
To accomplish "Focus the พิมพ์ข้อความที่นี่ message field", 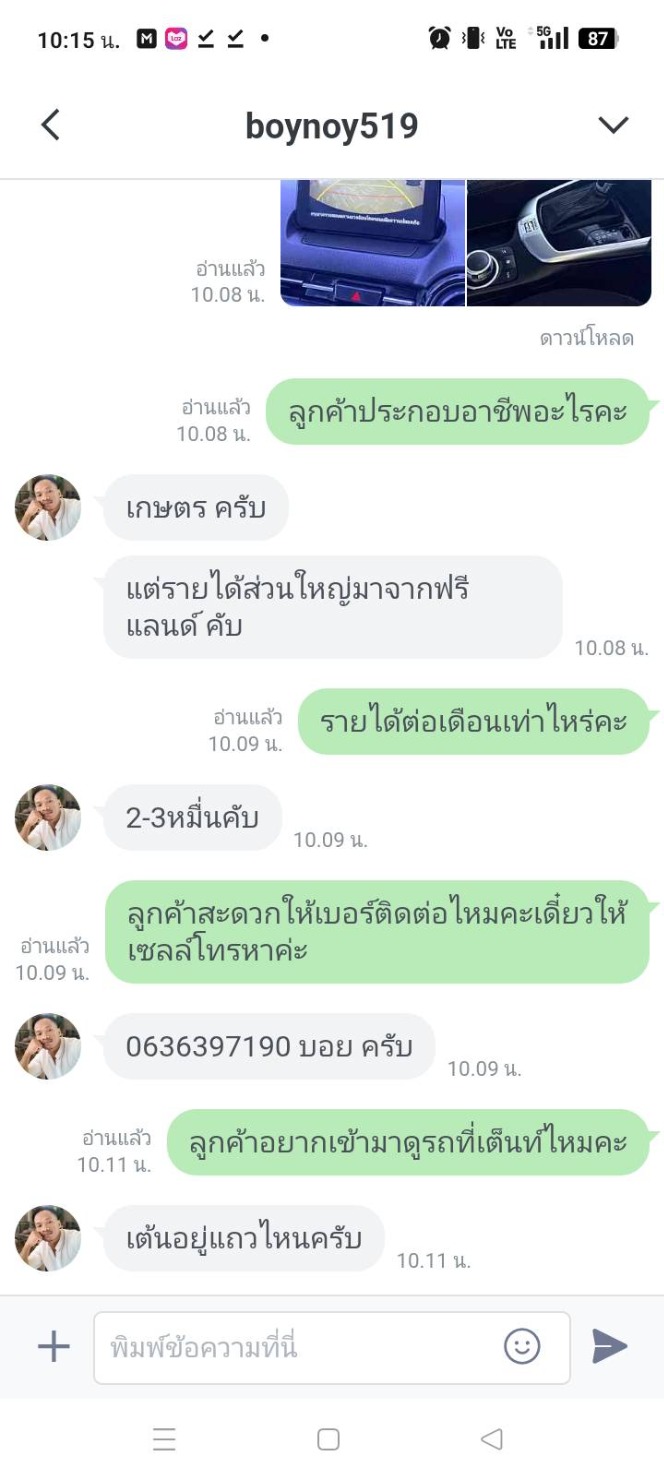I will point(300,1347).
